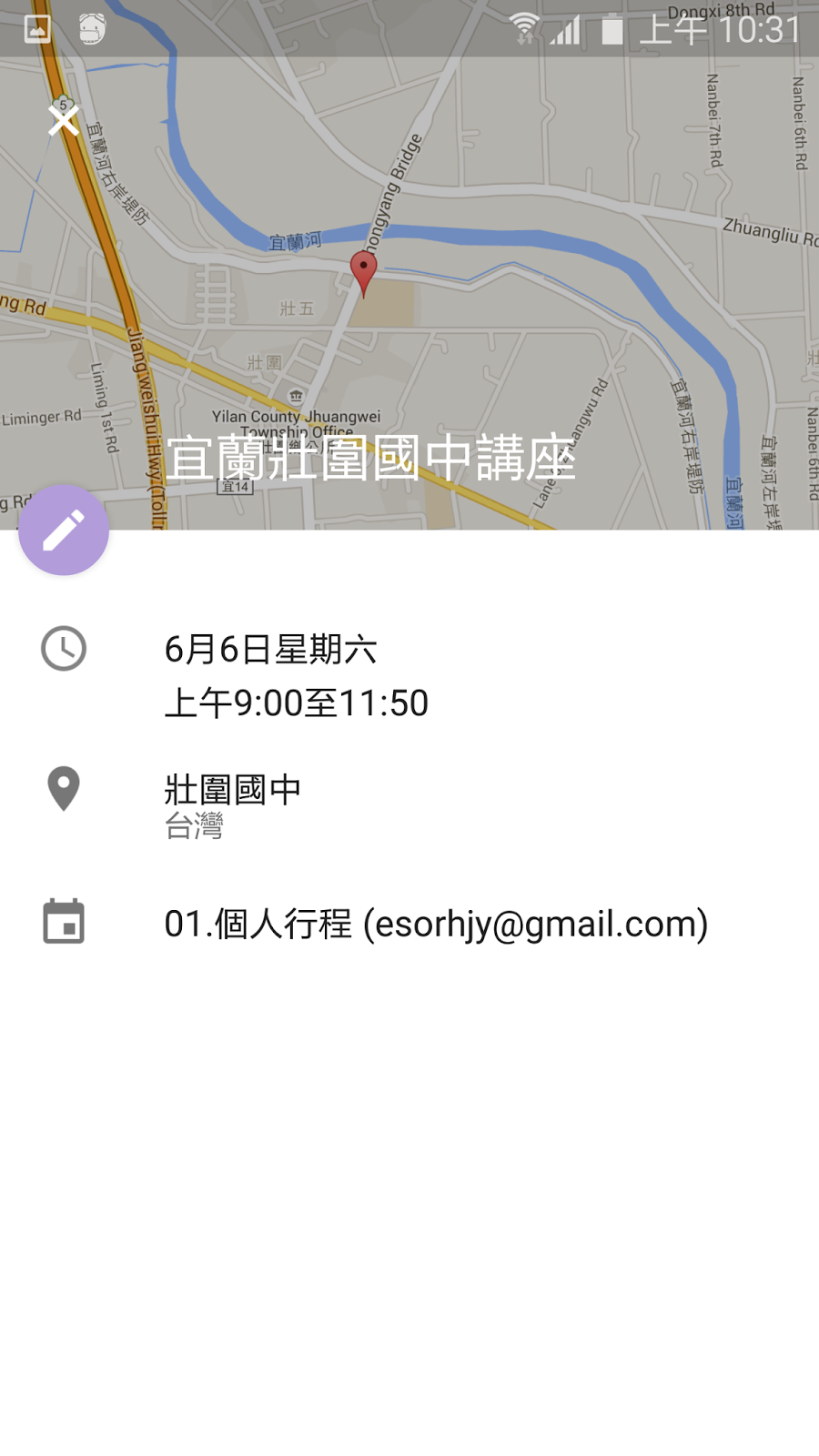Edit this event with the pencil button
The image size is (819, 1456).
coord(64,530)
